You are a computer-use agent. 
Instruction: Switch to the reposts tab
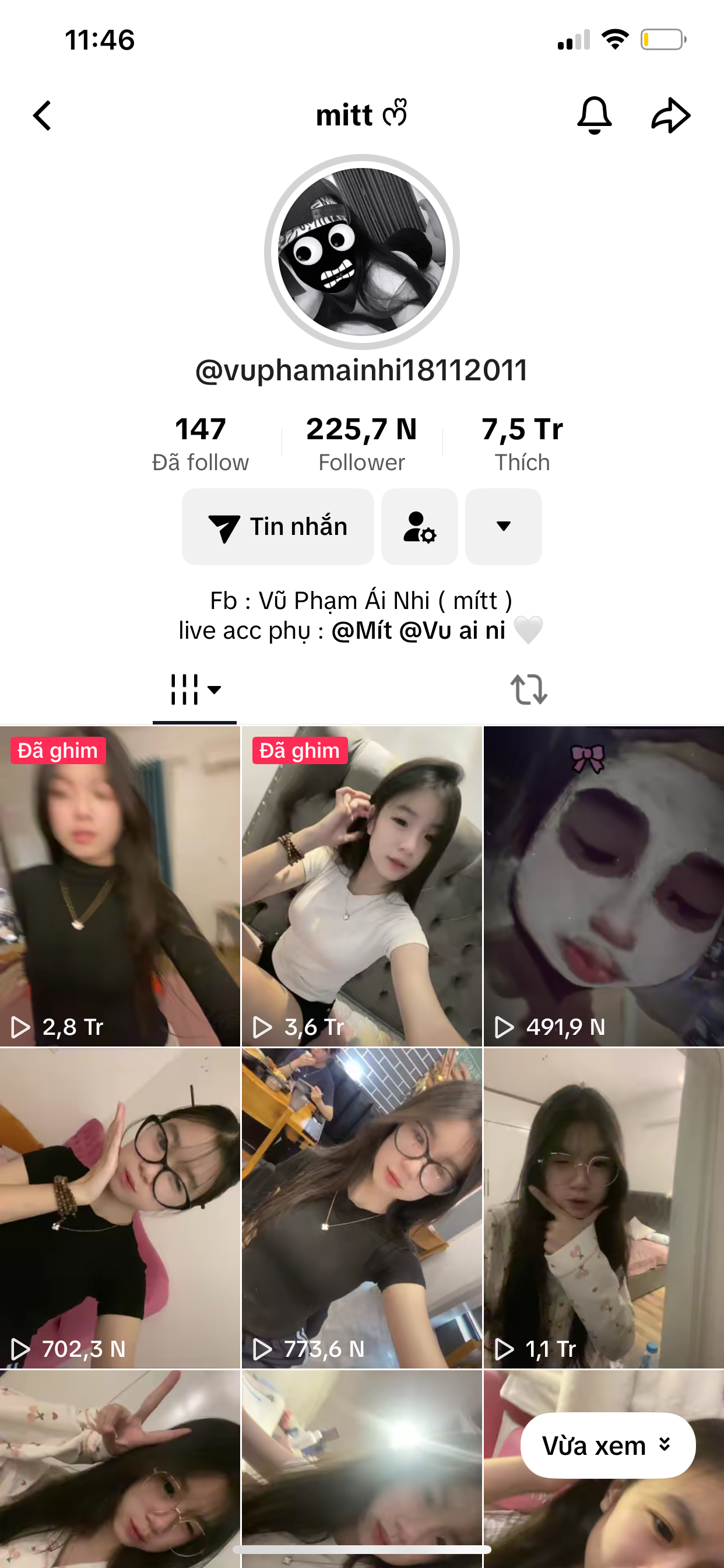(528, 689)
